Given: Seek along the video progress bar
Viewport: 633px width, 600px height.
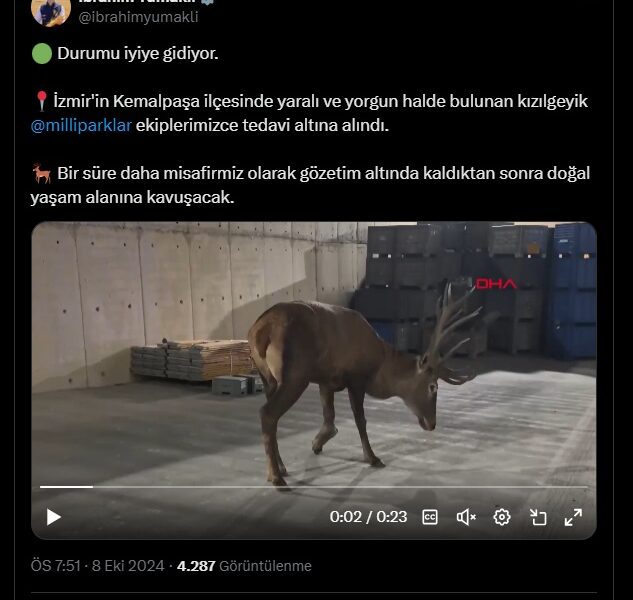Looking at the screenshot, I should click(x=300, y=487).
